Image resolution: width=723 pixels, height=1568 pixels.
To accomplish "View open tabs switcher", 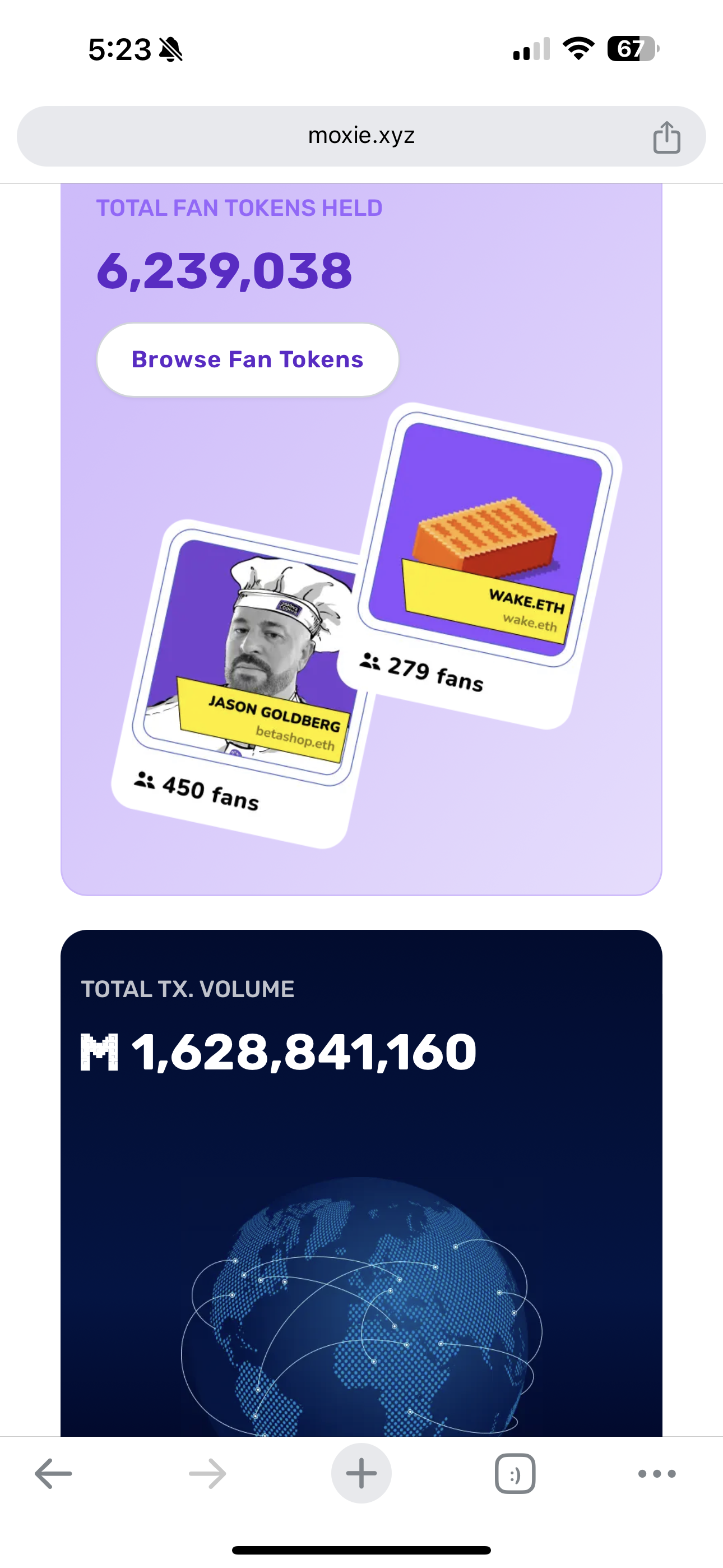I will pyautogui.click(x=515, y=1474).
